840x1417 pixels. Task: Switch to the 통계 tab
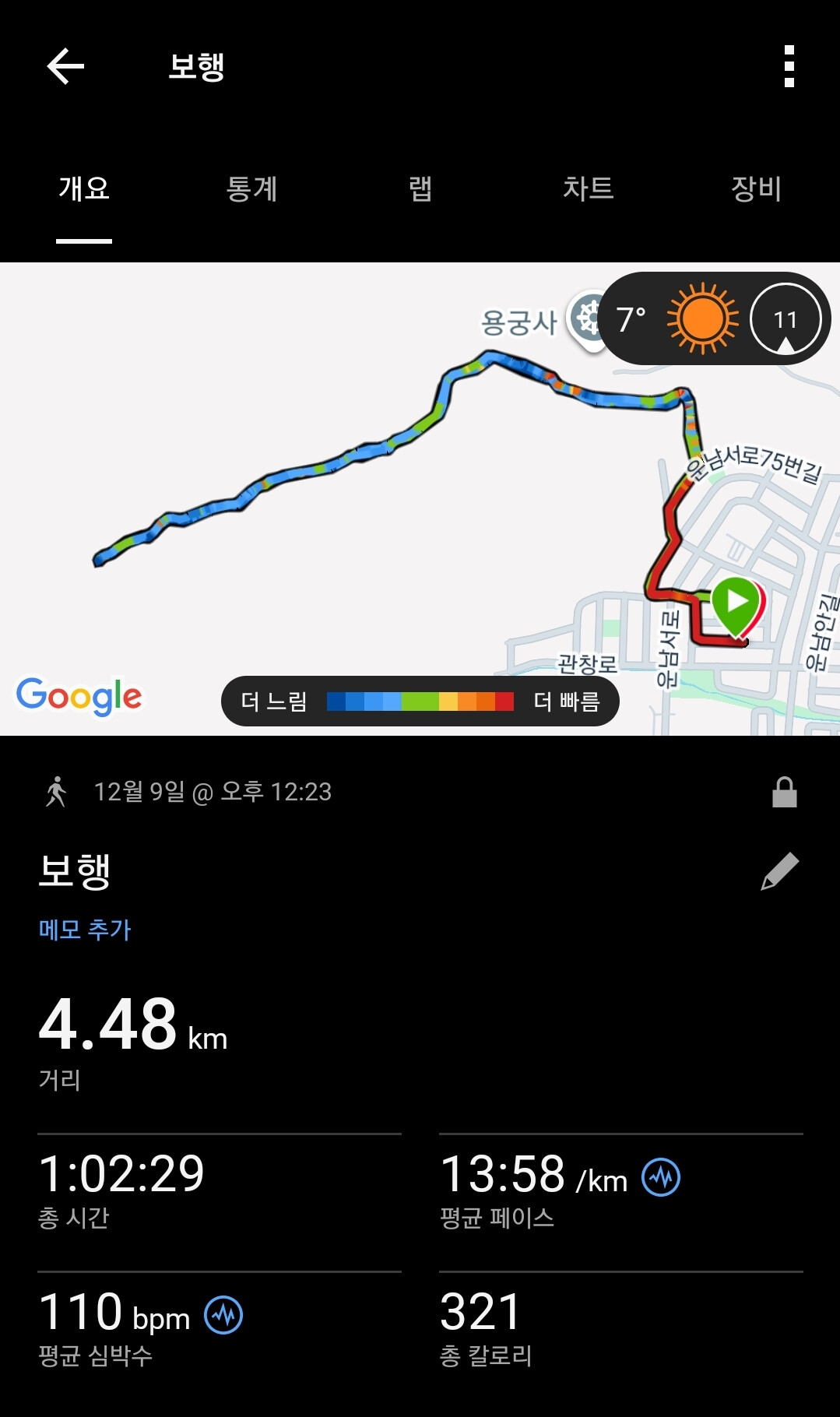[x=251, y=188]
